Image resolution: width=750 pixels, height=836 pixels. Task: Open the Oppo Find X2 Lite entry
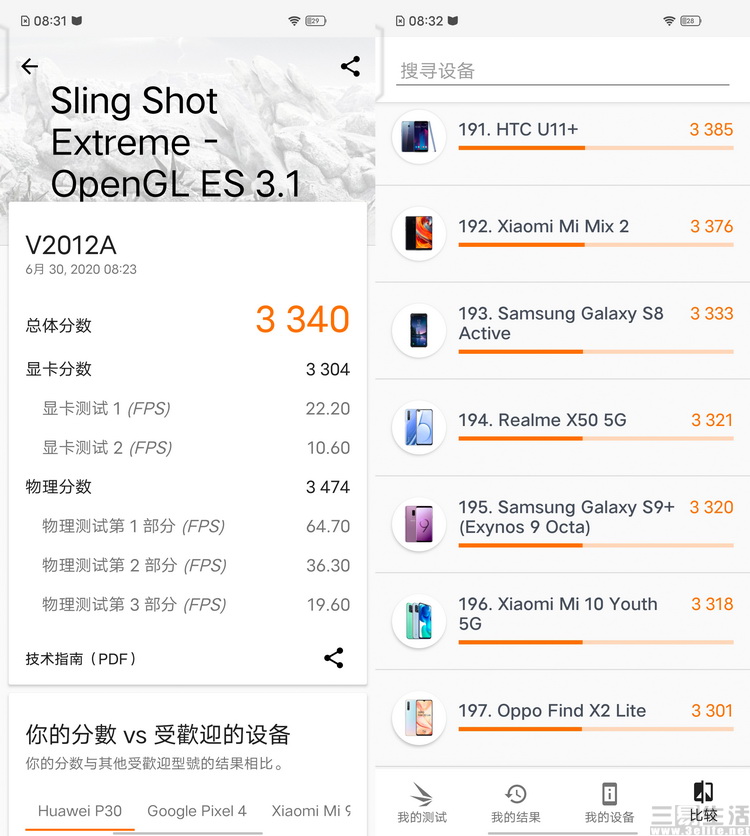pyautogui.click(x=562, y=718)
